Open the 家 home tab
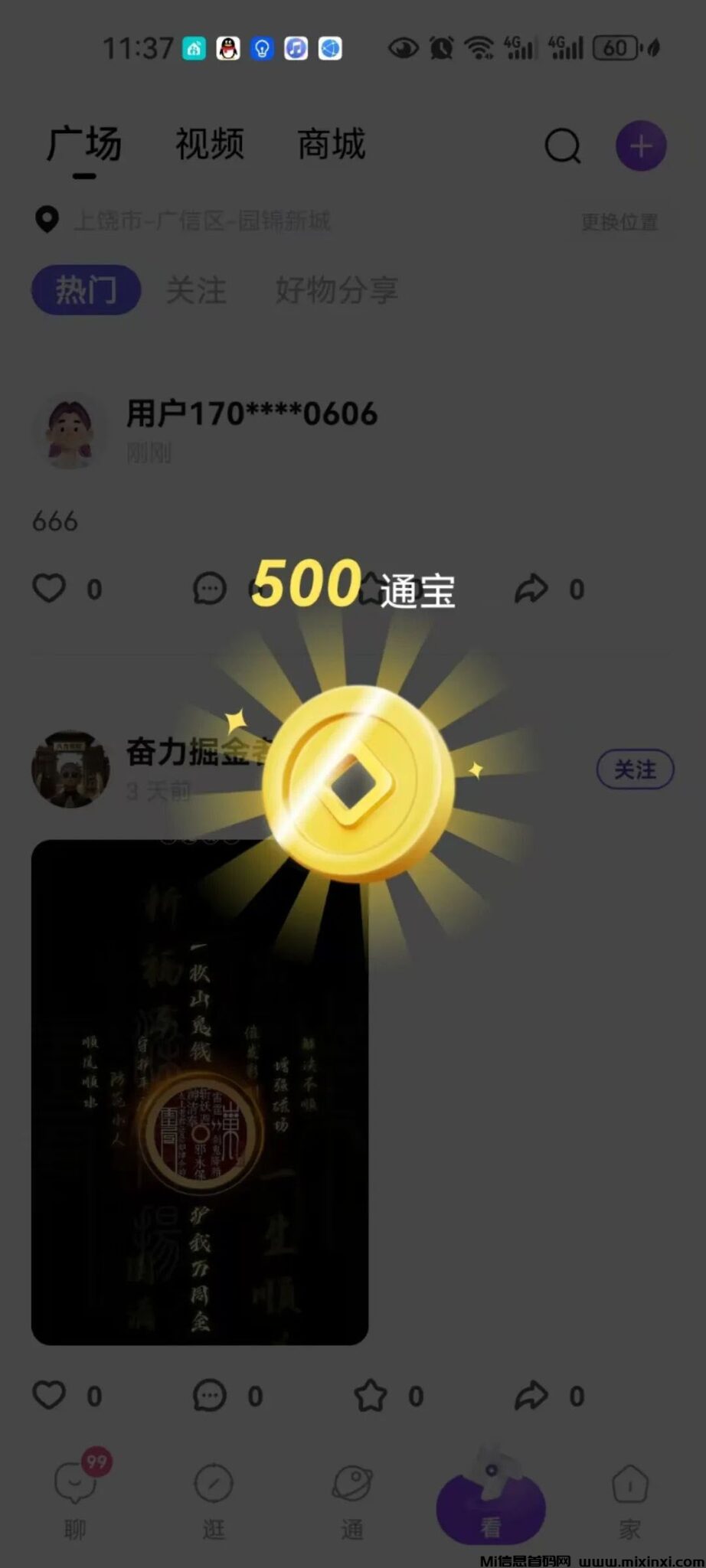Viewport: 706px width, 1568px height. point(629,1497)
